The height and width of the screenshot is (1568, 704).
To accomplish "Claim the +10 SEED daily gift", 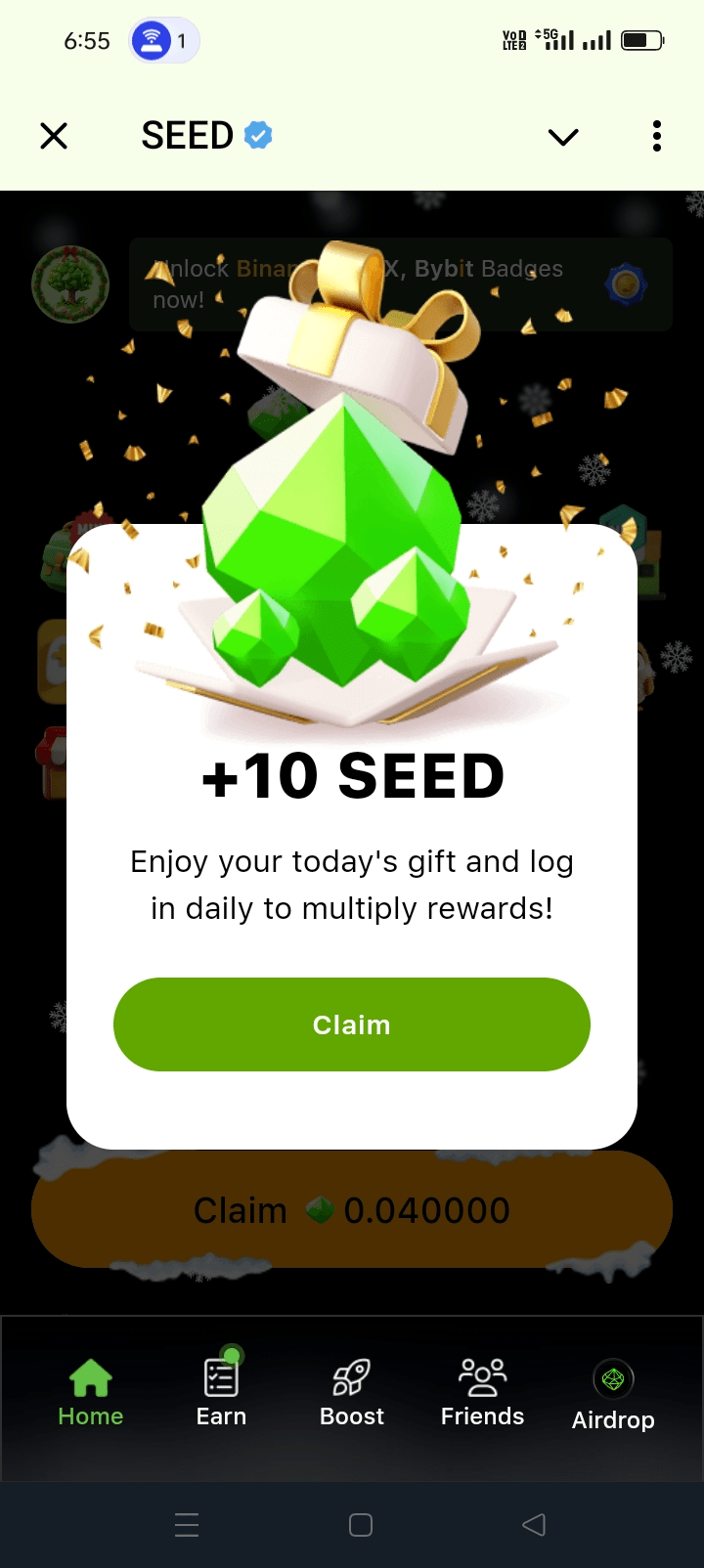I will tap(352, 1024).
